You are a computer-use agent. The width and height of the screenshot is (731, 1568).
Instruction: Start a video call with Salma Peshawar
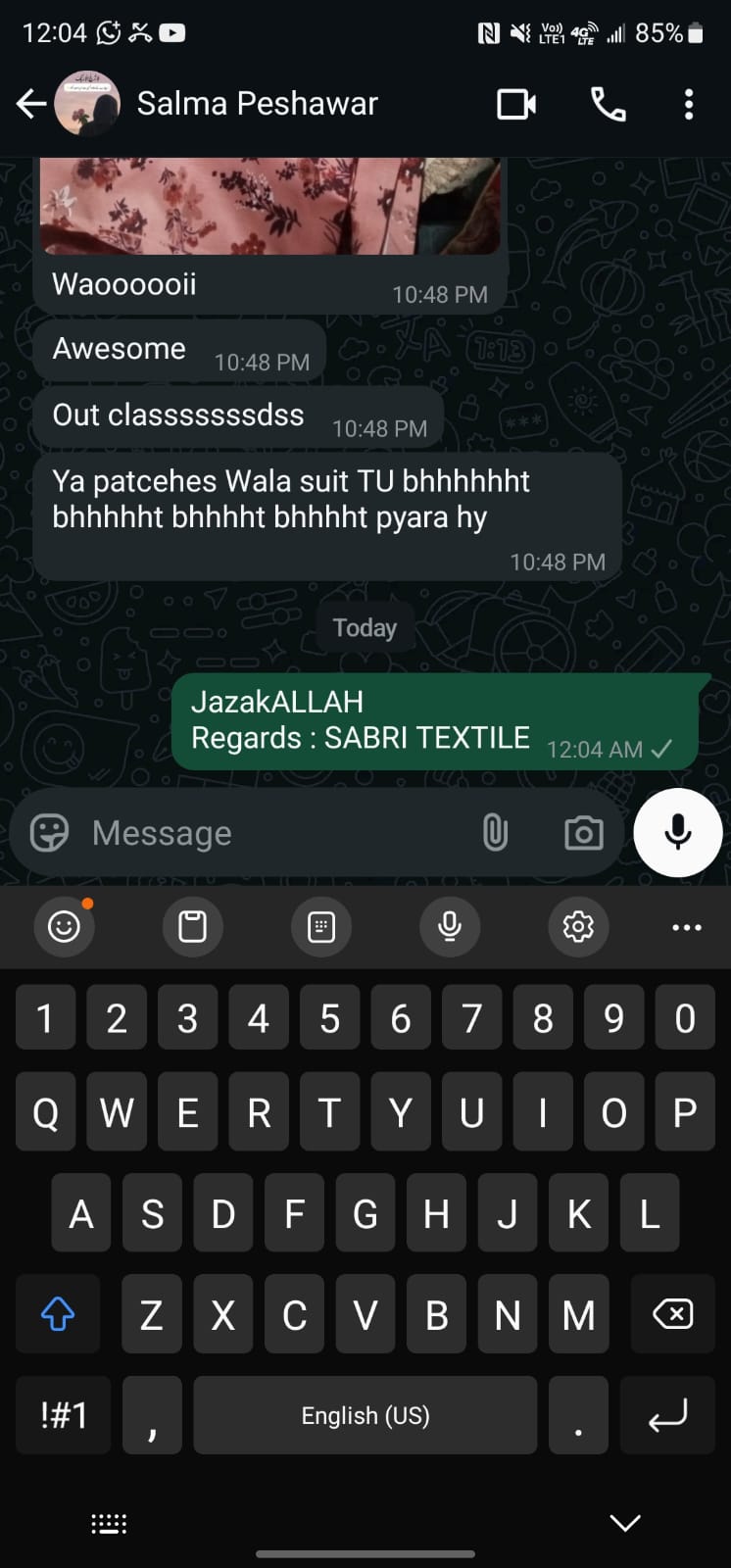(x=515, y=104)
